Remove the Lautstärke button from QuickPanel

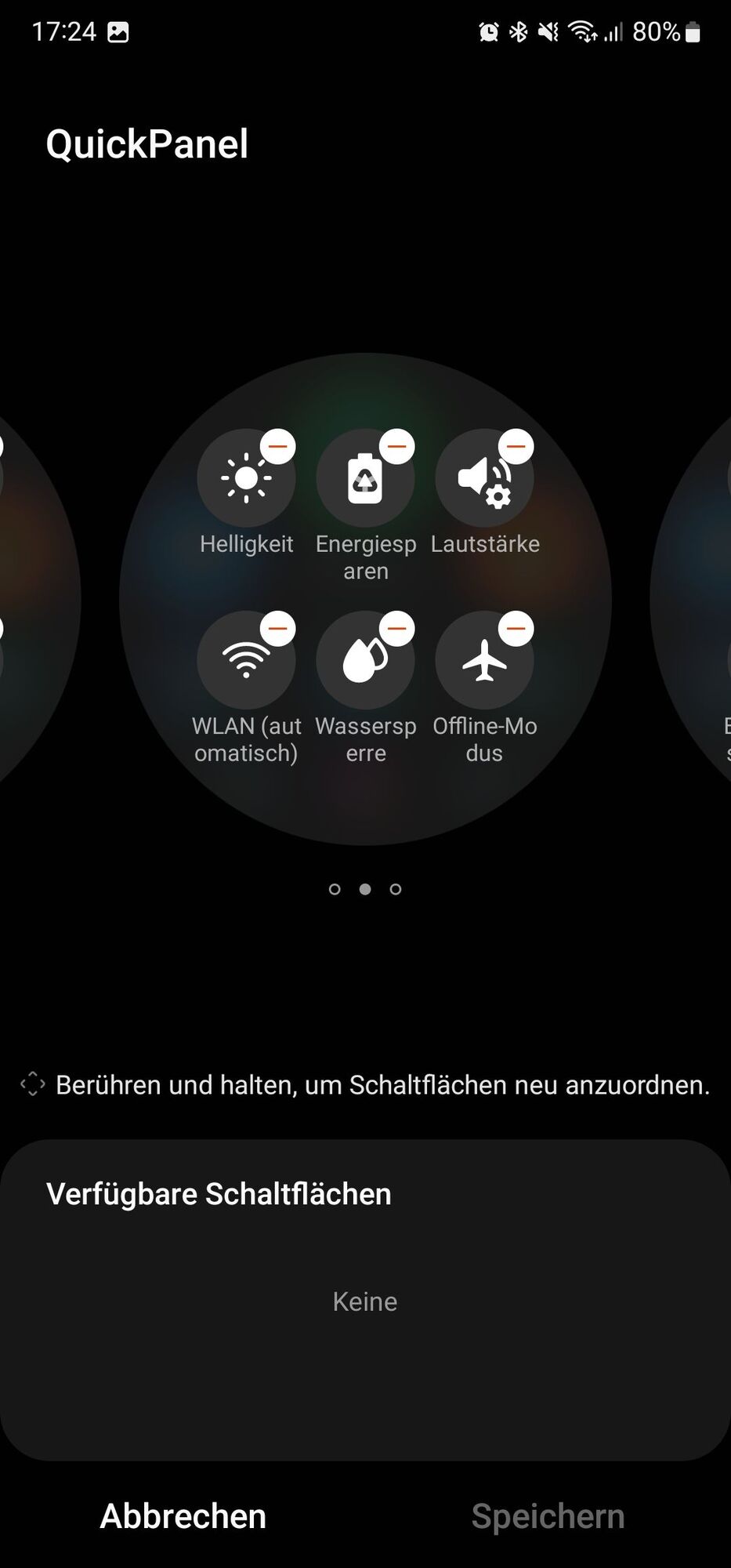click(516, 447)
